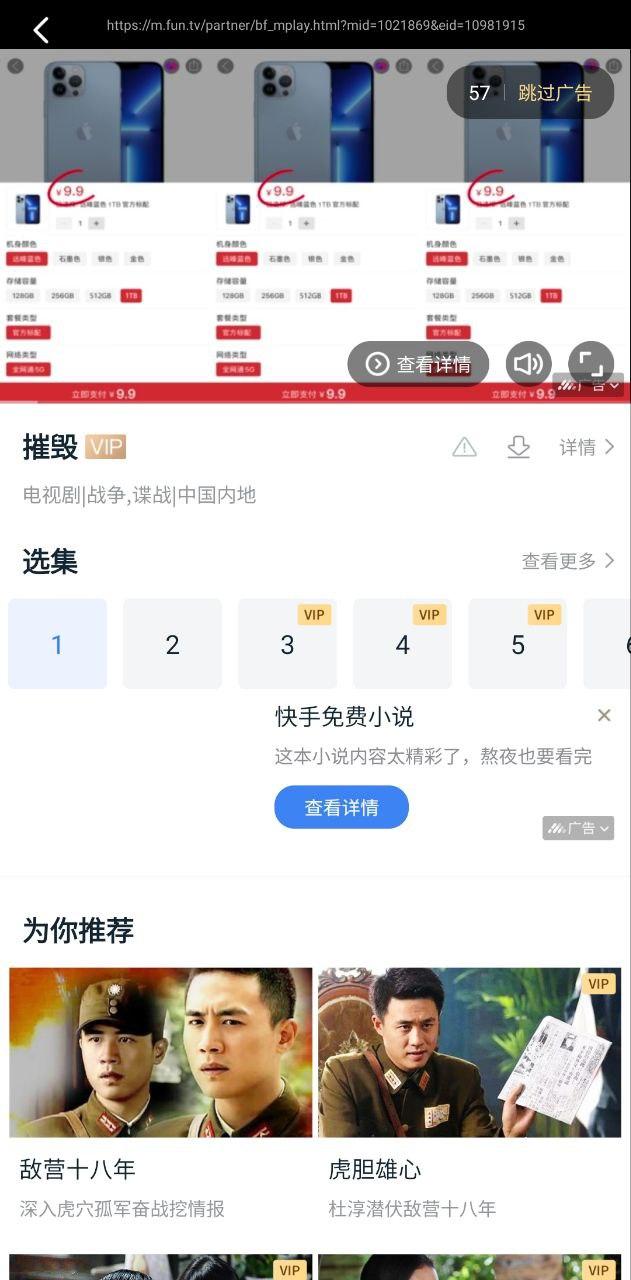631x1280 pixels.
Task: Open 查看详情 for 快手免费小说
Action: click(341, 807)
